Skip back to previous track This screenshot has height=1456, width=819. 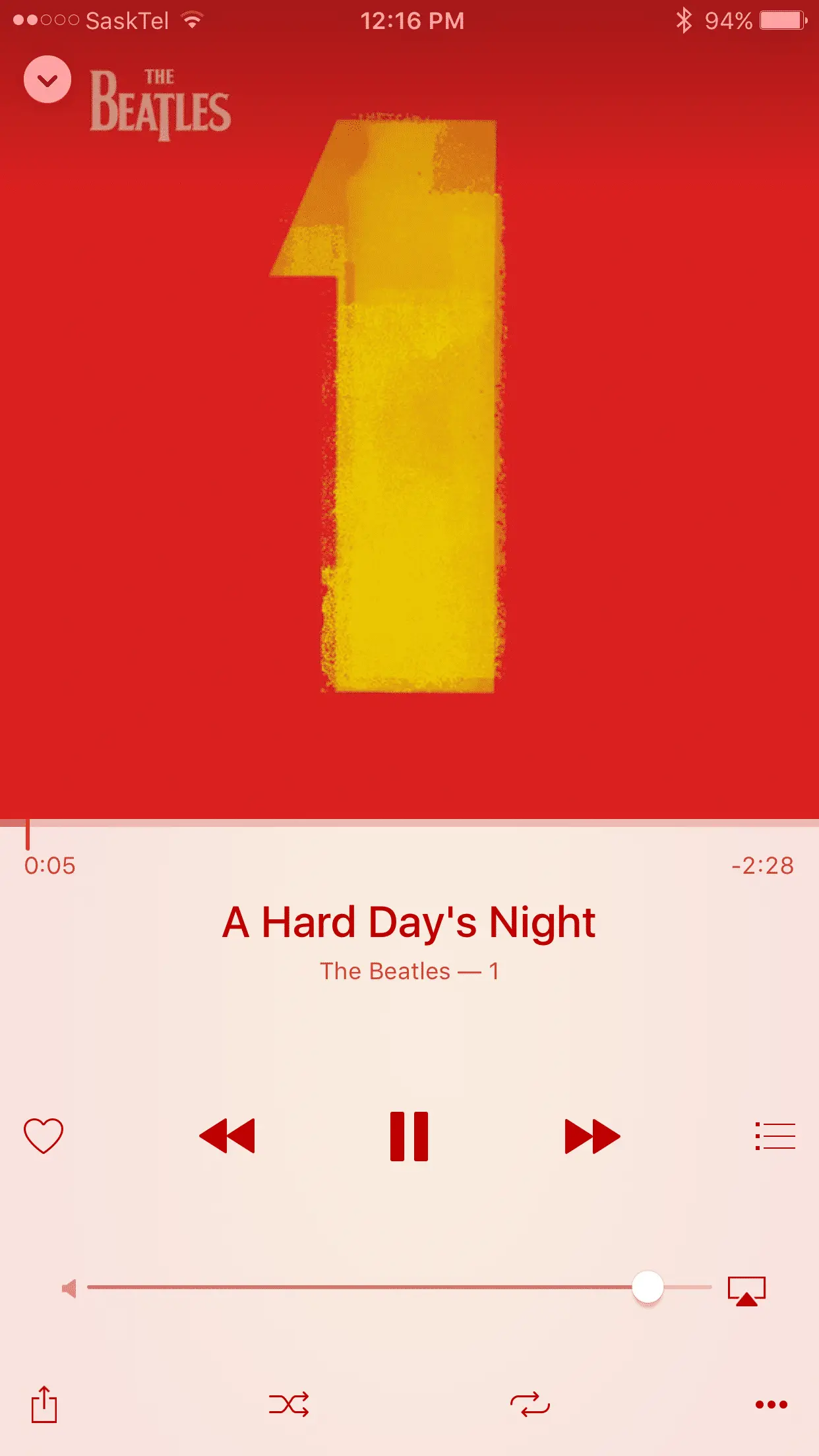click(x=227, y=1136)
